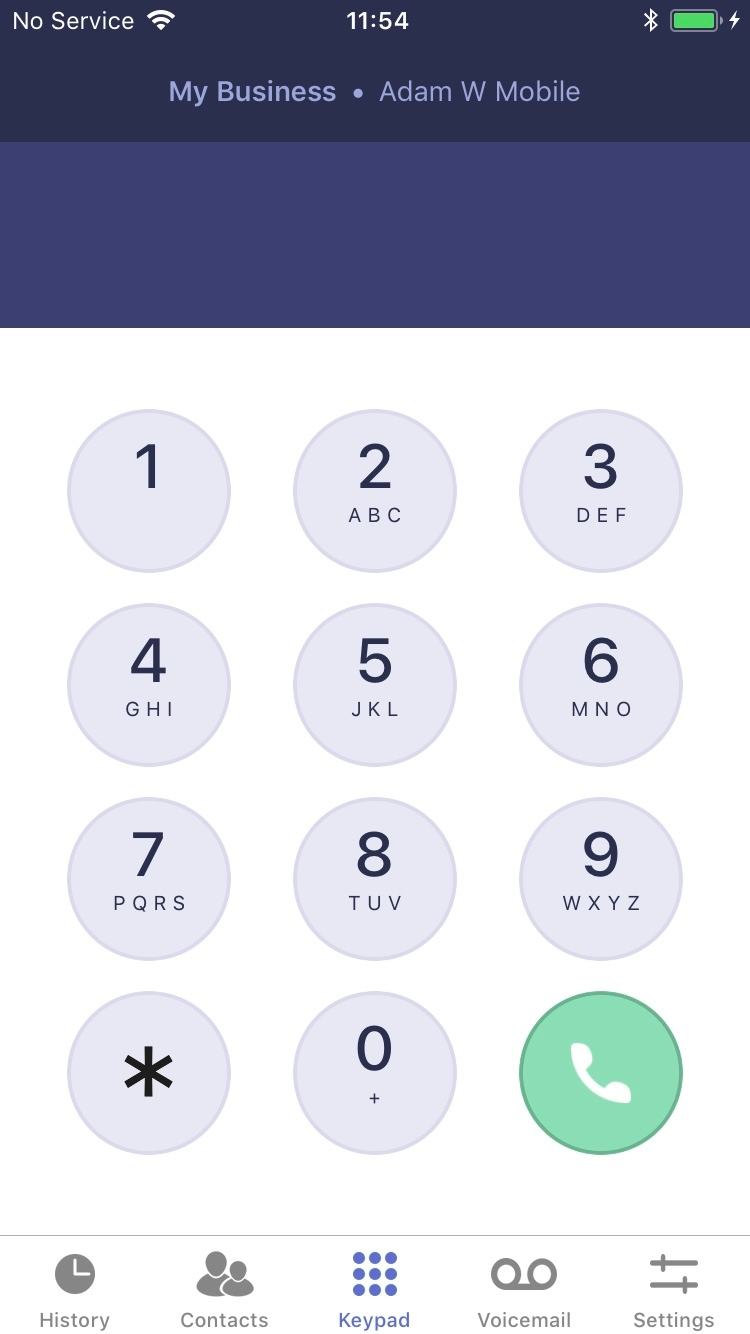Tap the Bluetooth status bar indicator
Screen dimensions: 750x1334
click(x=650, y=19)
